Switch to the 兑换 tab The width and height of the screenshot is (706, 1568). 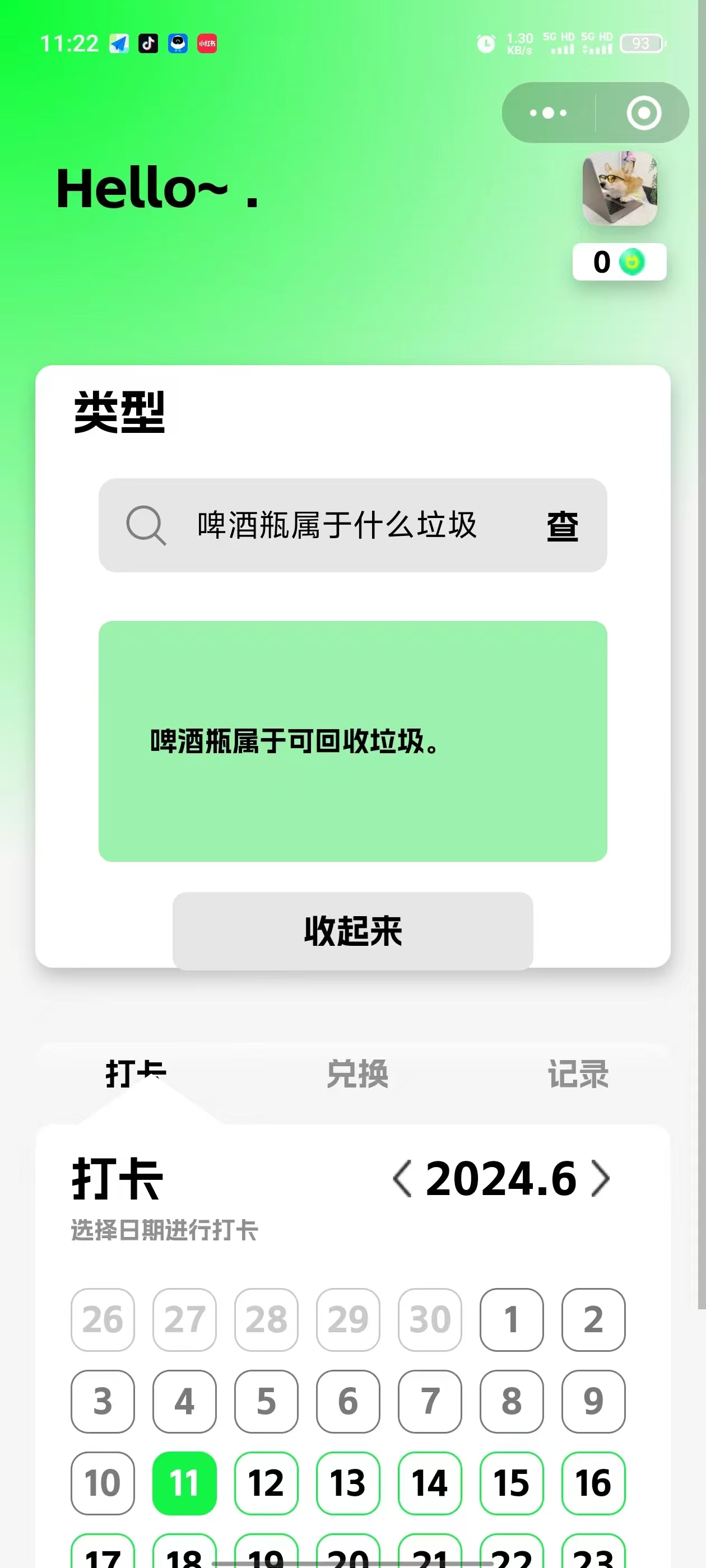357,1074
